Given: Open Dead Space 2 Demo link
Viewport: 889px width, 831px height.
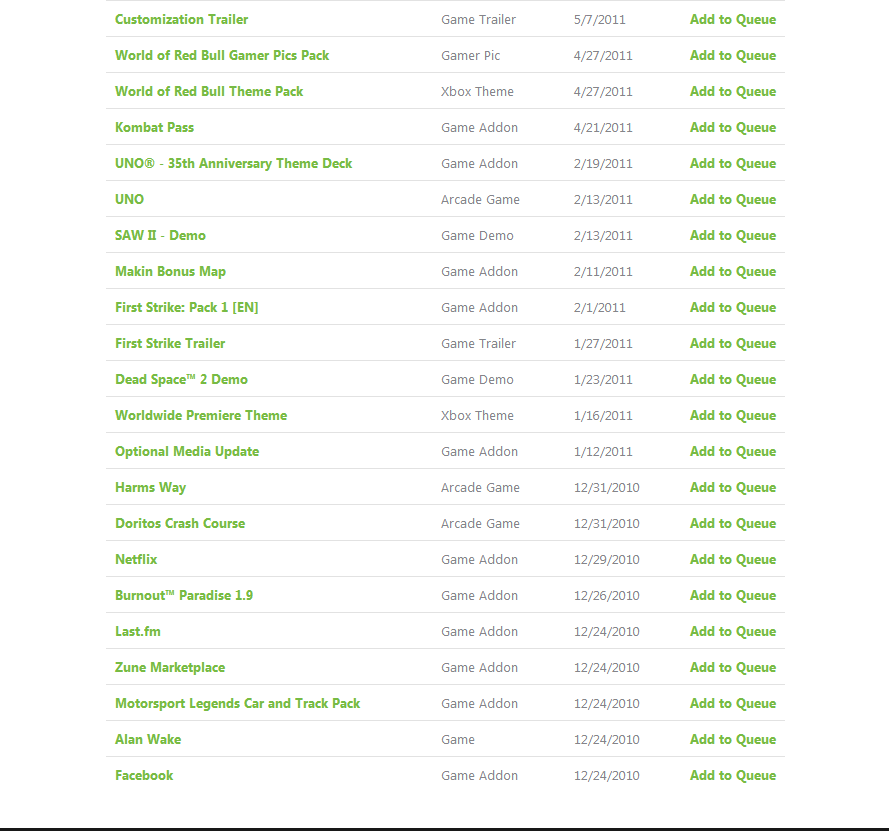Looking at the screenshot, I should click(x=181, y=379).
